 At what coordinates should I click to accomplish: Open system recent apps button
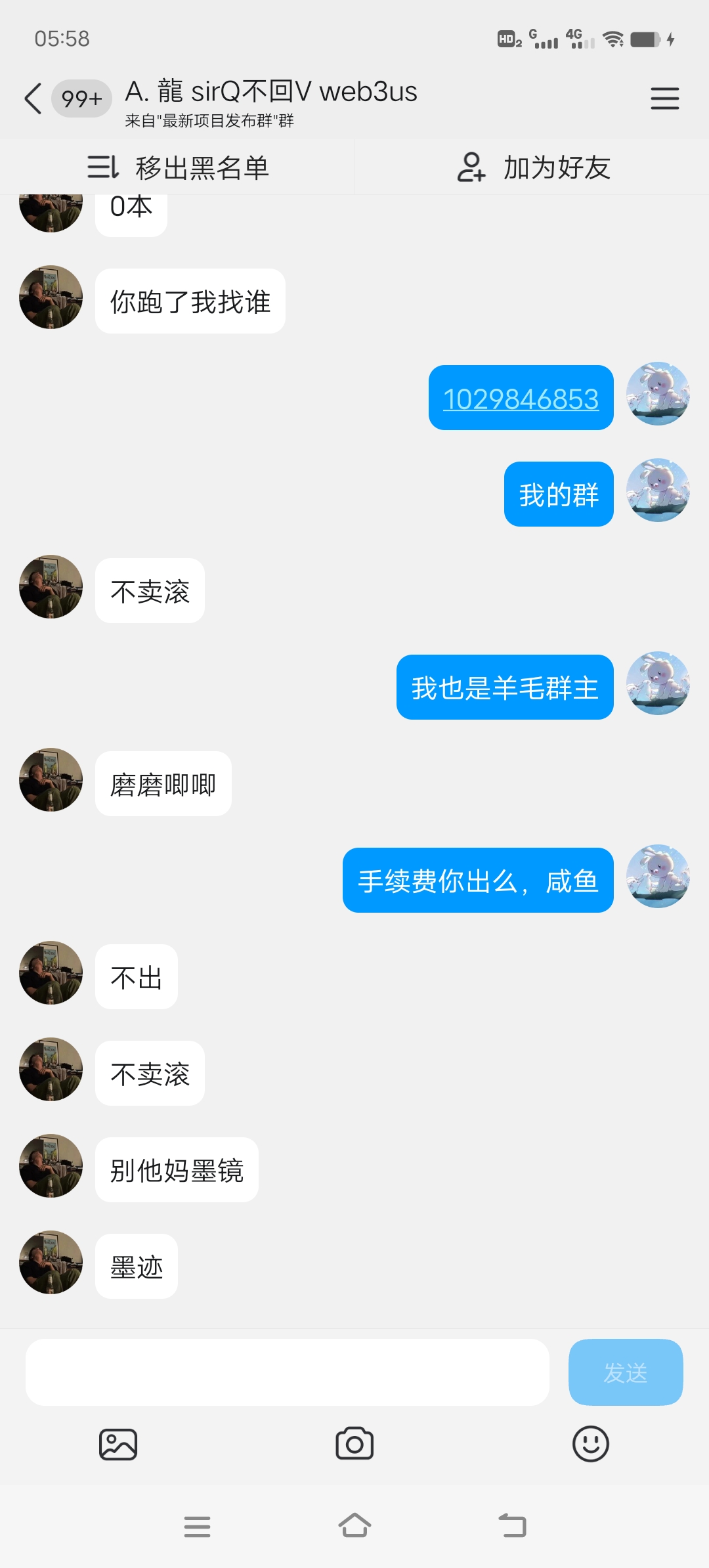point(197,1526)
